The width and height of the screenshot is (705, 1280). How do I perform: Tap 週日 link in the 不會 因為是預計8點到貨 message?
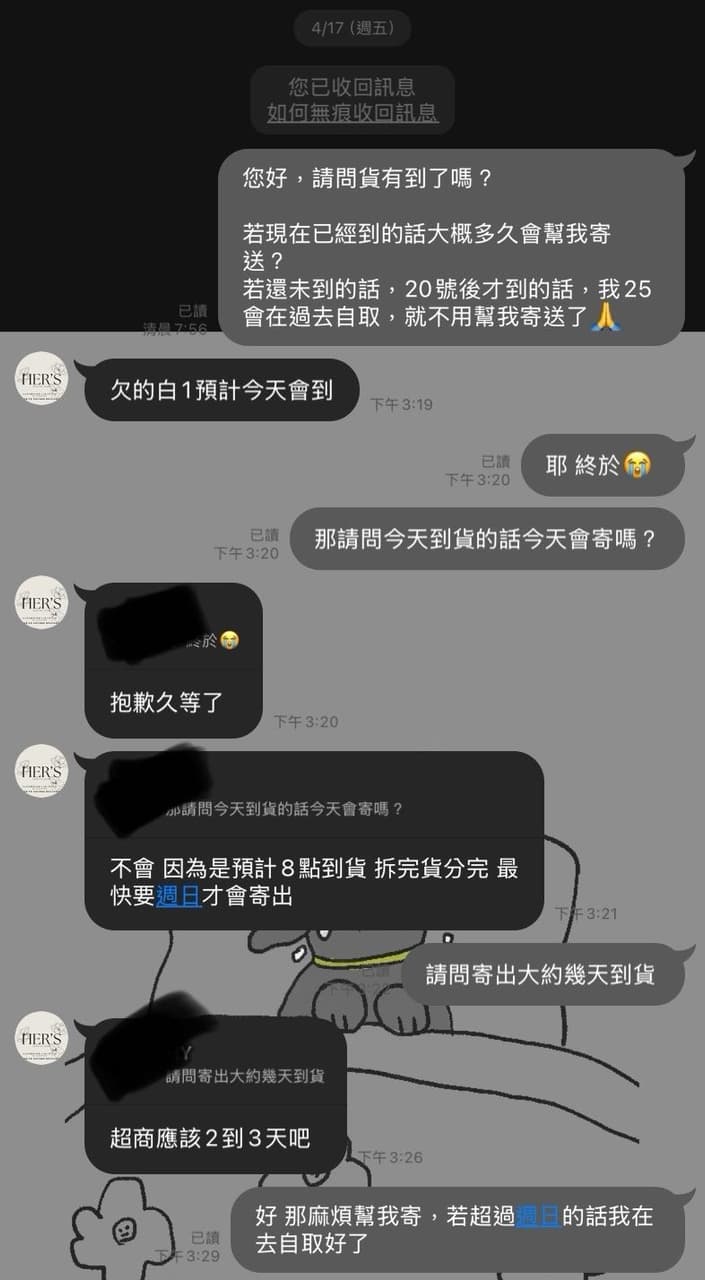[179, 896]
